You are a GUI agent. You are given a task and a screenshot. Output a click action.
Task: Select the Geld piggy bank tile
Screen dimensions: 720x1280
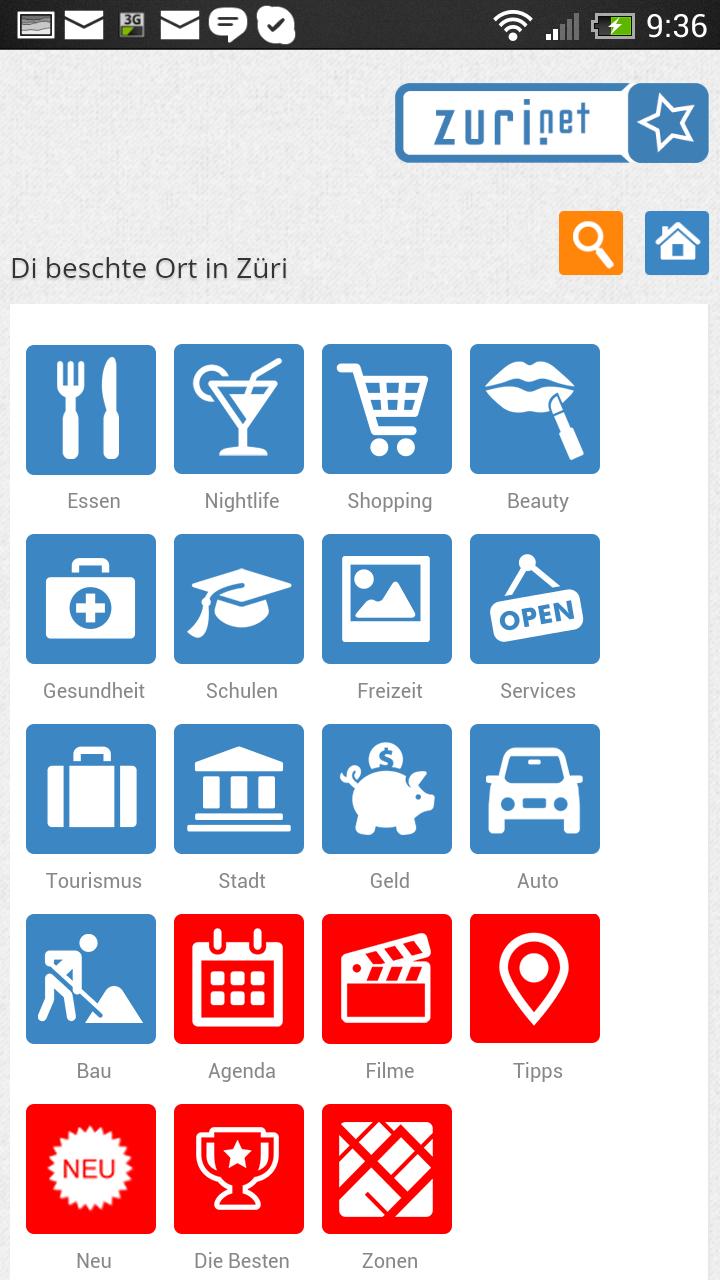387,789
